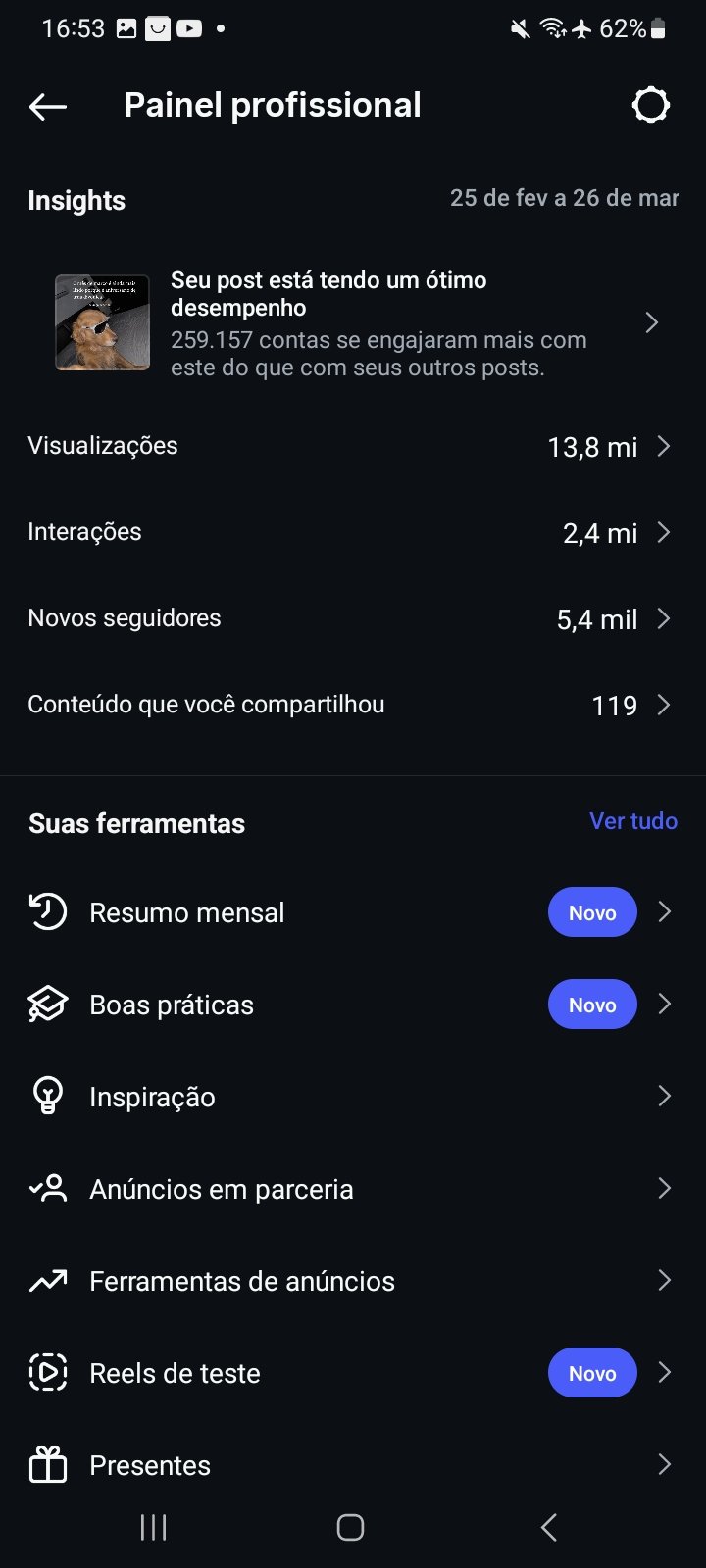View Visualizações details
The height and width of the screenshot is (1568, 706).
click(x=353, y=447)
